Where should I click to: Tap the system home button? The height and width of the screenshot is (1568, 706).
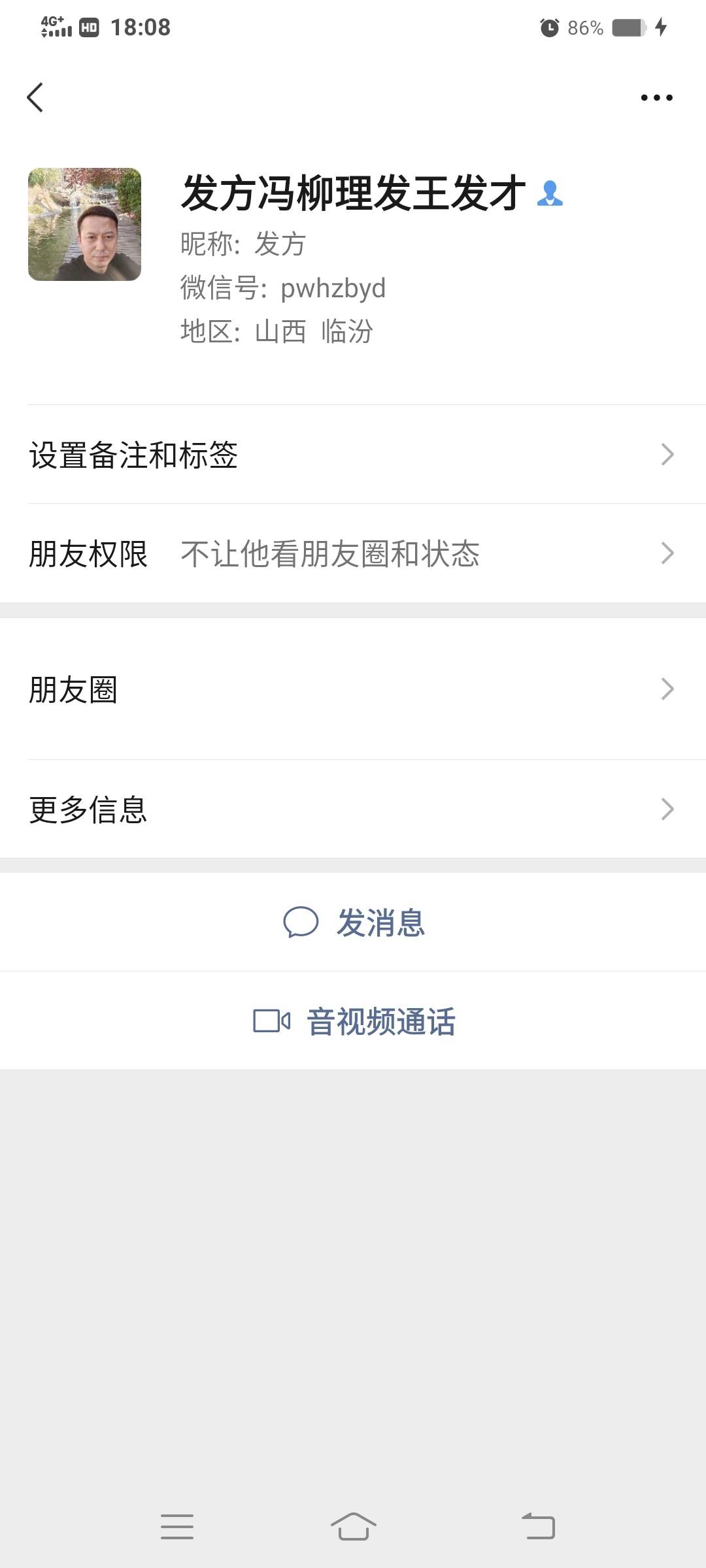(353, 1527)
